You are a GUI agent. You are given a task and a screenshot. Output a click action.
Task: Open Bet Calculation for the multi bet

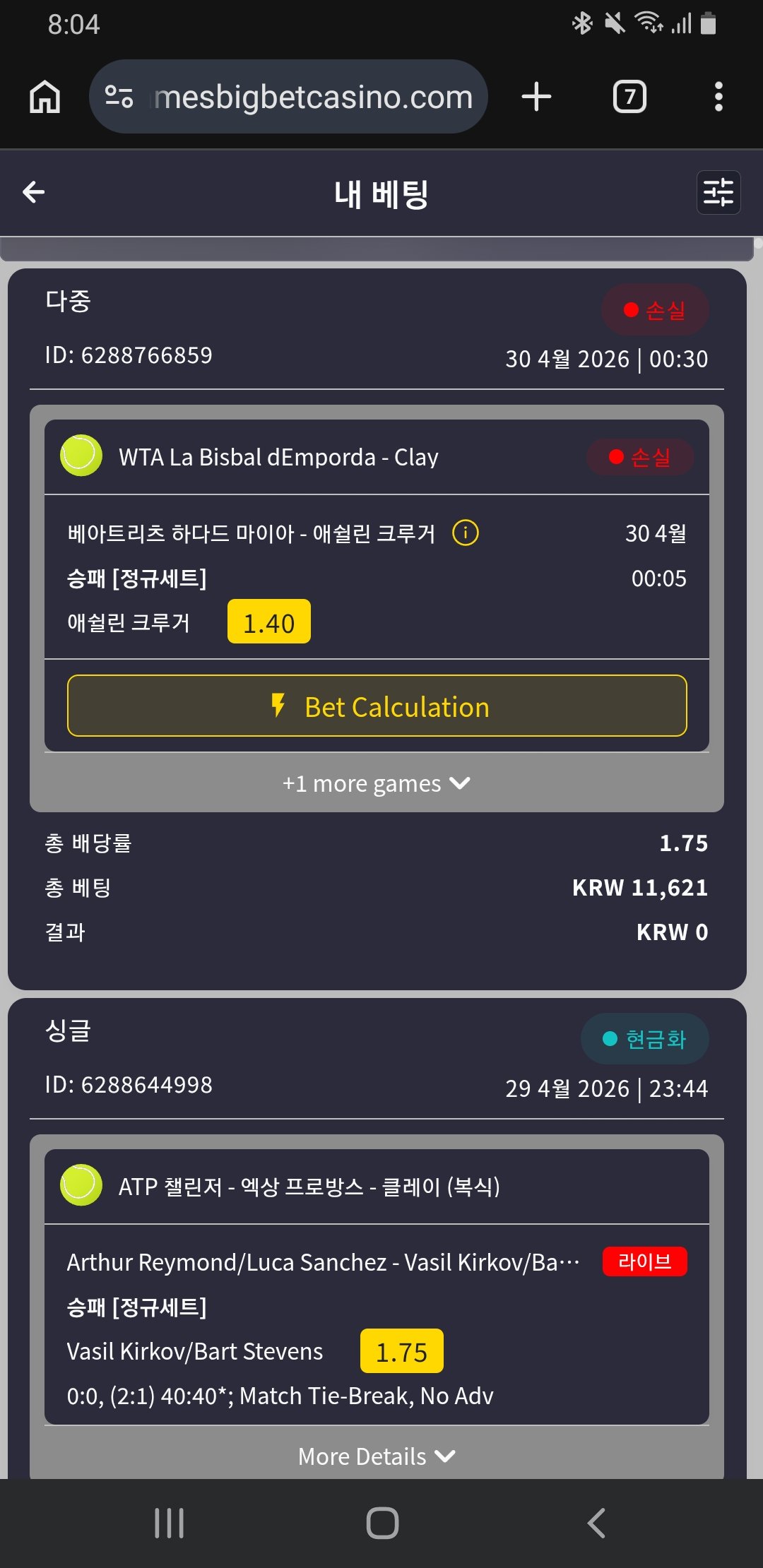click(377, 706)
